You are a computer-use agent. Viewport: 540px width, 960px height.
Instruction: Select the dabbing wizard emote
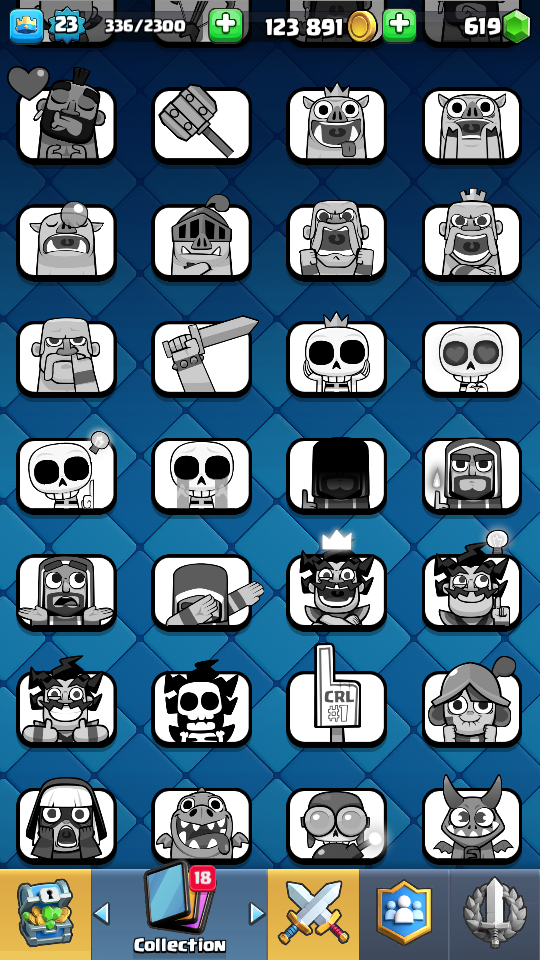click(201, 591)
